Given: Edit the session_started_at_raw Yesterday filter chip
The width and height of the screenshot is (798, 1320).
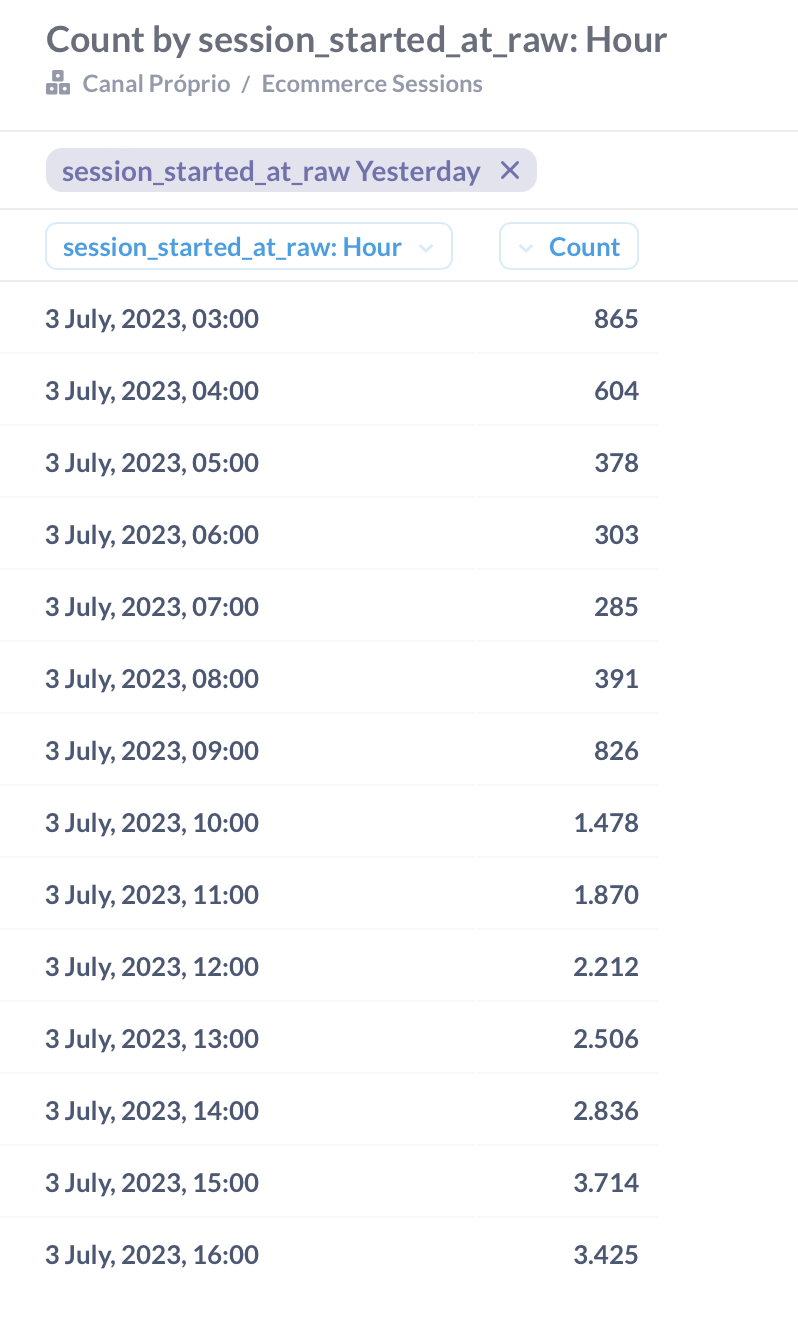Looking at the screenshot, I should coord(271,171).
